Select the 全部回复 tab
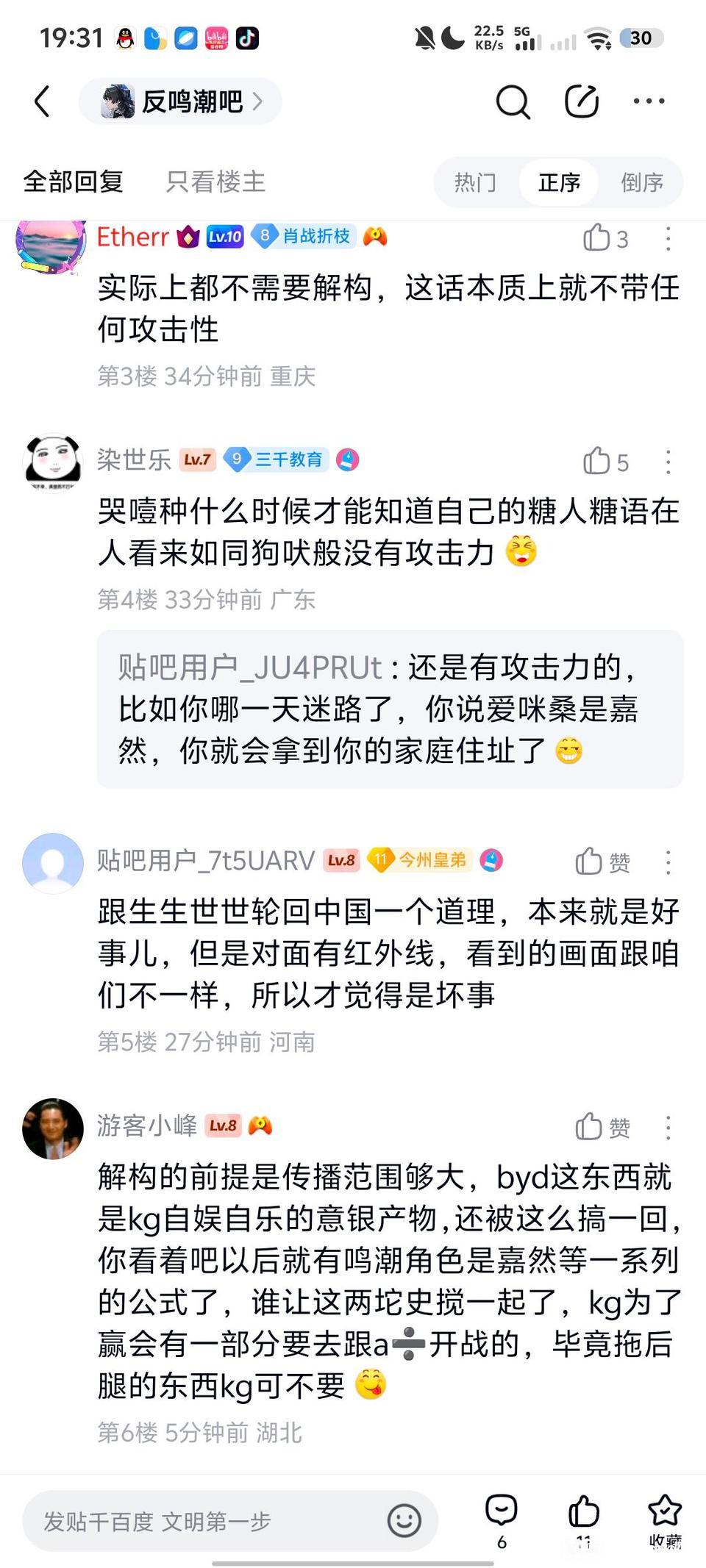This screenshot has height=1568, width=706. (x=73, y=182)
